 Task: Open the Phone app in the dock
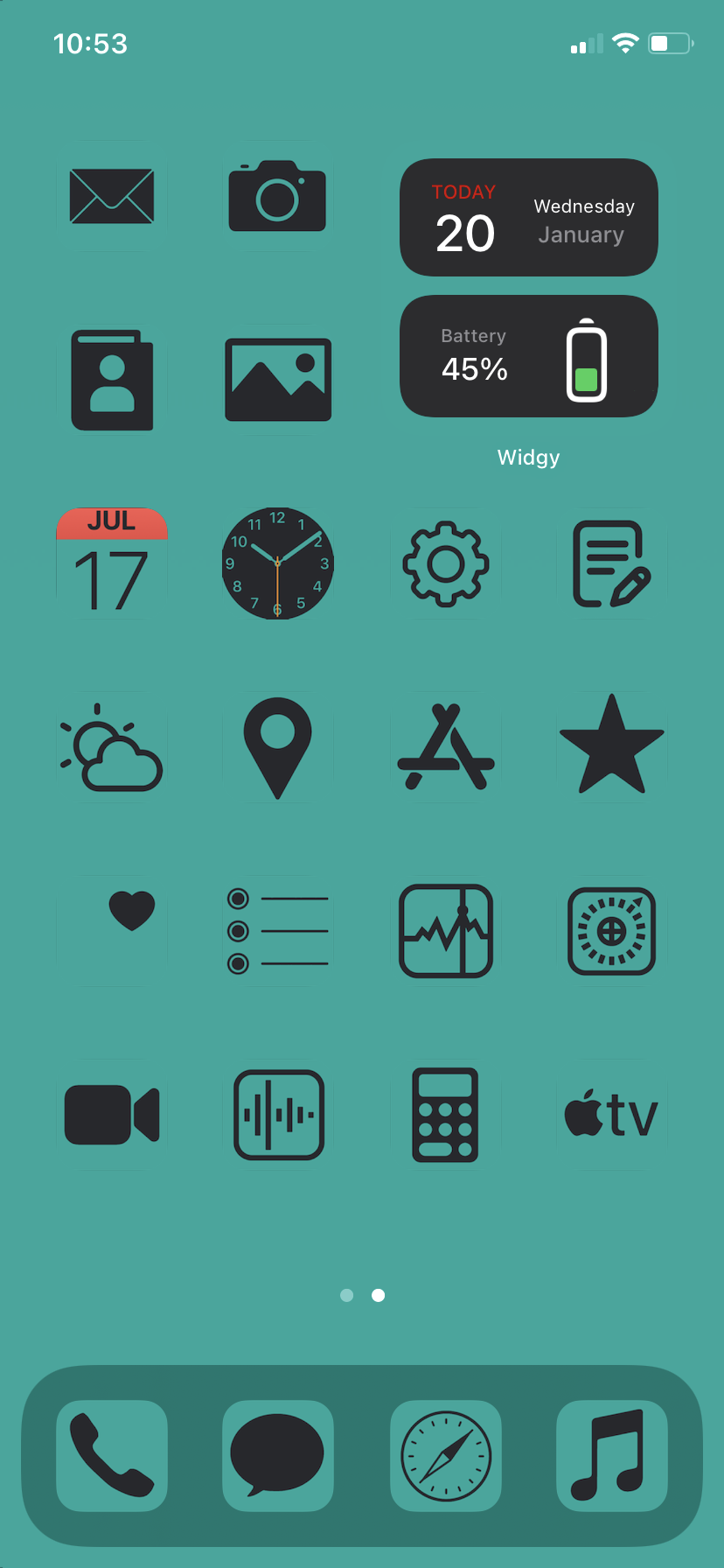pos(112,1456)
